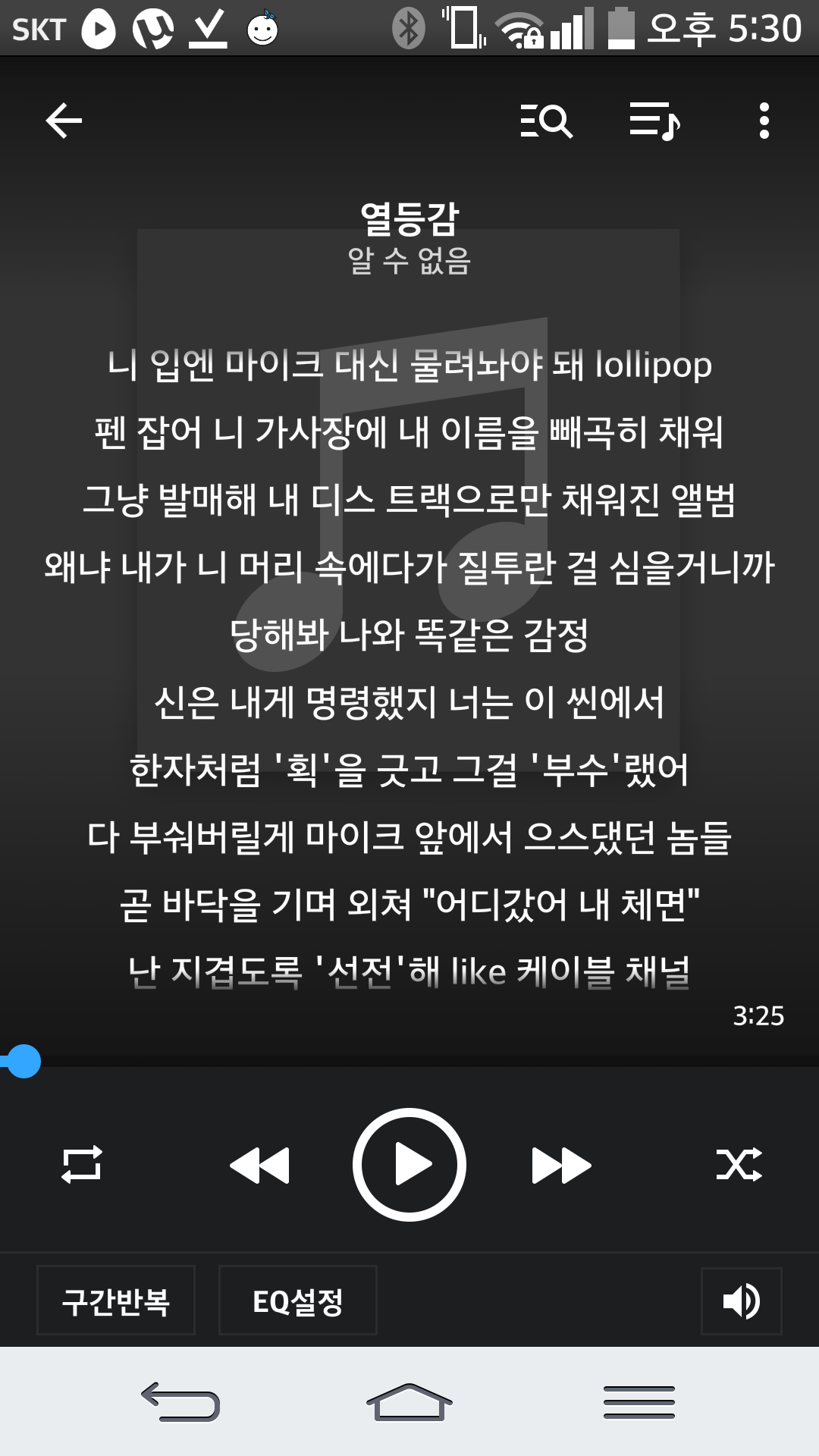Tap the volume speaker icon
Image resolution: width=819 pixels, height=1456 pixels.
742,1301
